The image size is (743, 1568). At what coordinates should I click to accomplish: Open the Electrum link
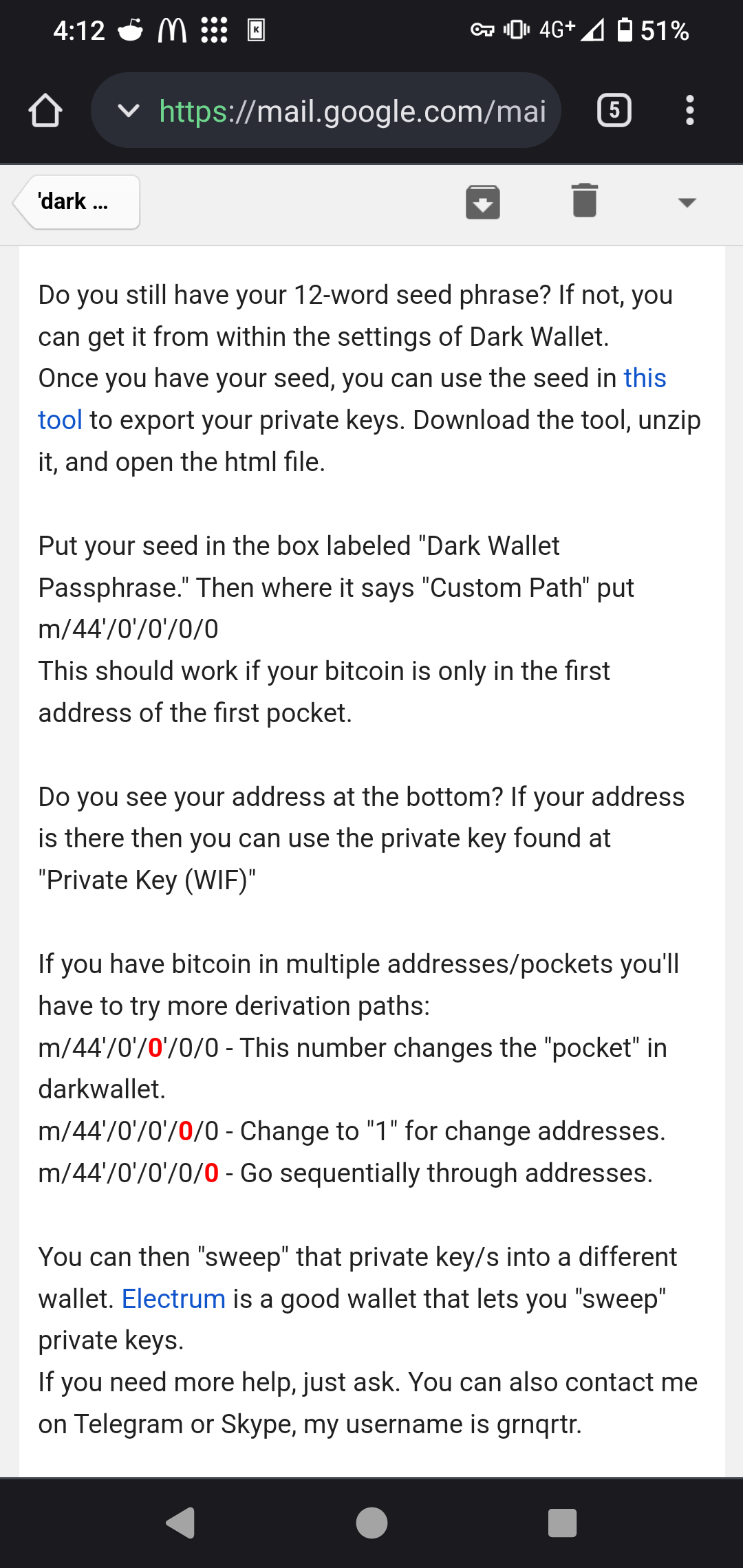click(x=173, y=1299)
